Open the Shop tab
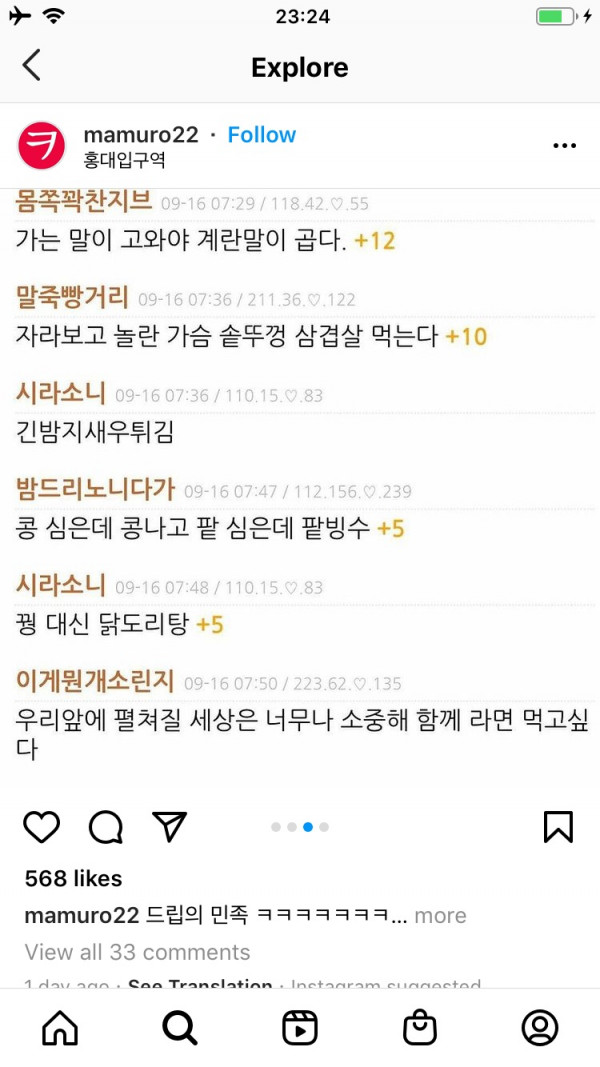This screenshot has height=1067, width=600. pos(420,1027)
